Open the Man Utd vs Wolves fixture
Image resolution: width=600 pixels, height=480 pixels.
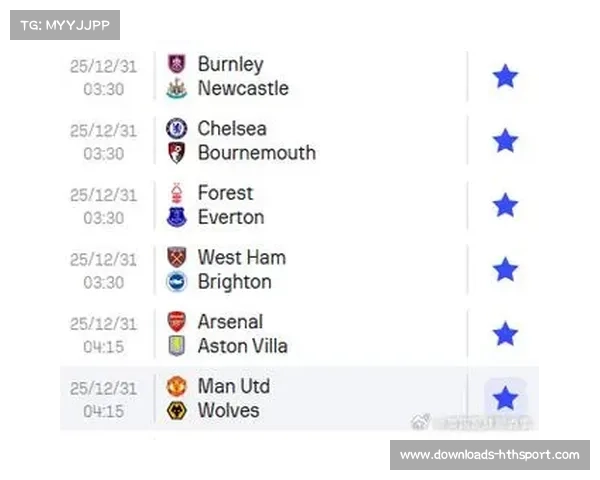233,398
